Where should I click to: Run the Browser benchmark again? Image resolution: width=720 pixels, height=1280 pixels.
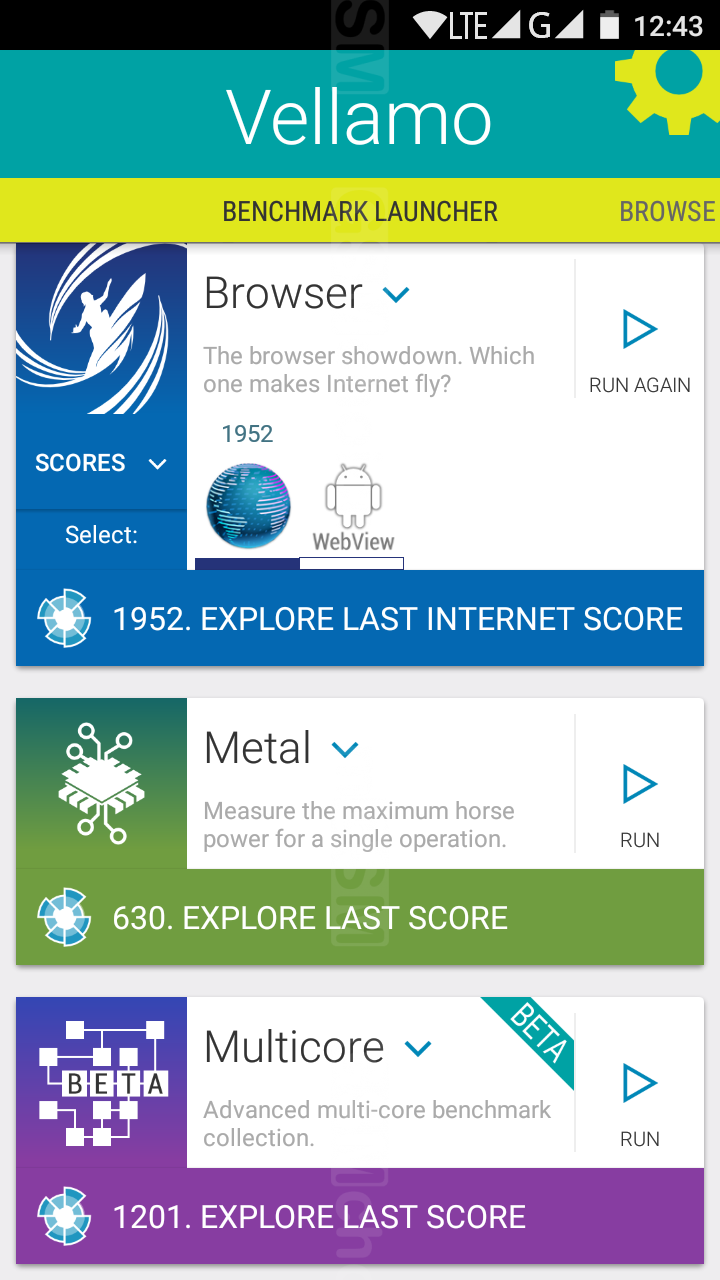[x=639, y=350]
